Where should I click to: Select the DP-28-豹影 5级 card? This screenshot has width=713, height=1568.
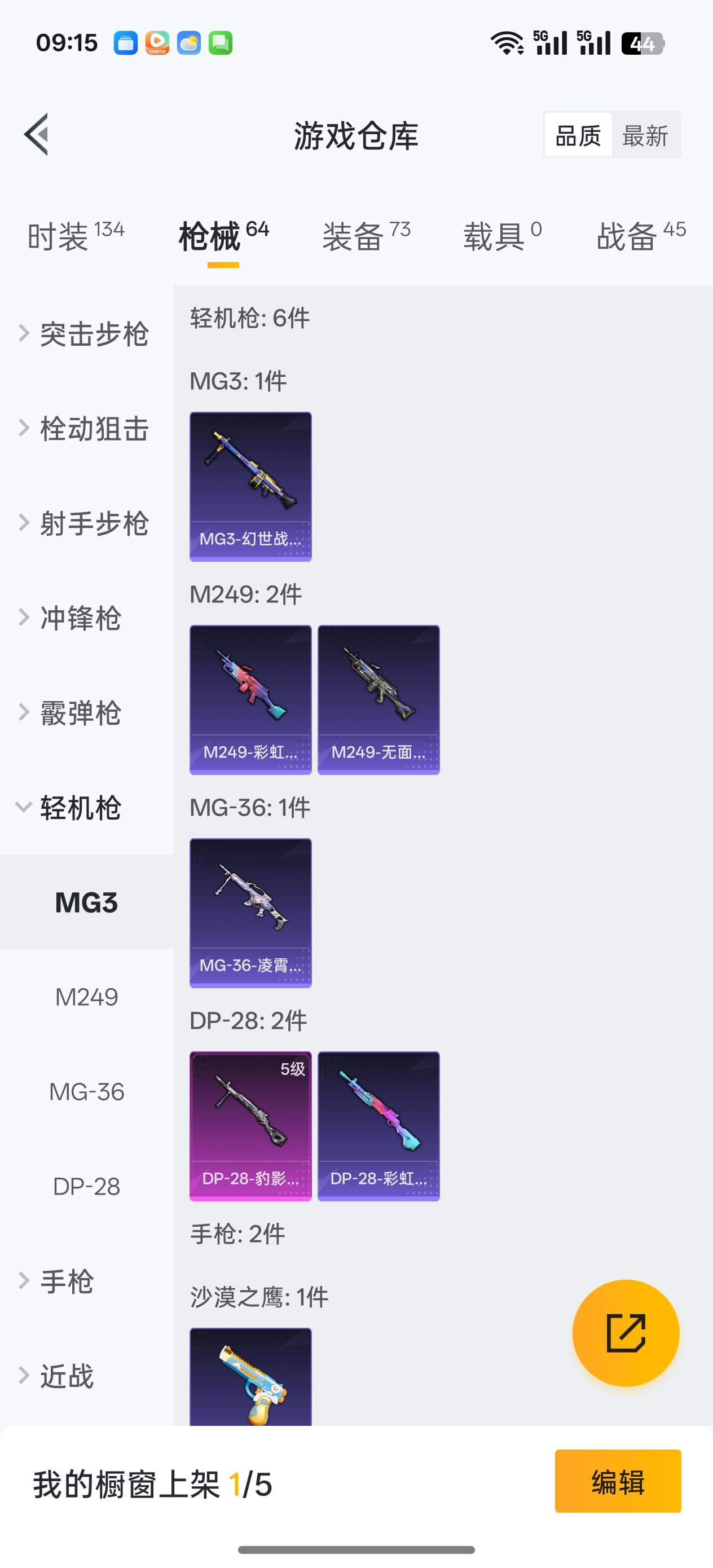coord(250,1125)
